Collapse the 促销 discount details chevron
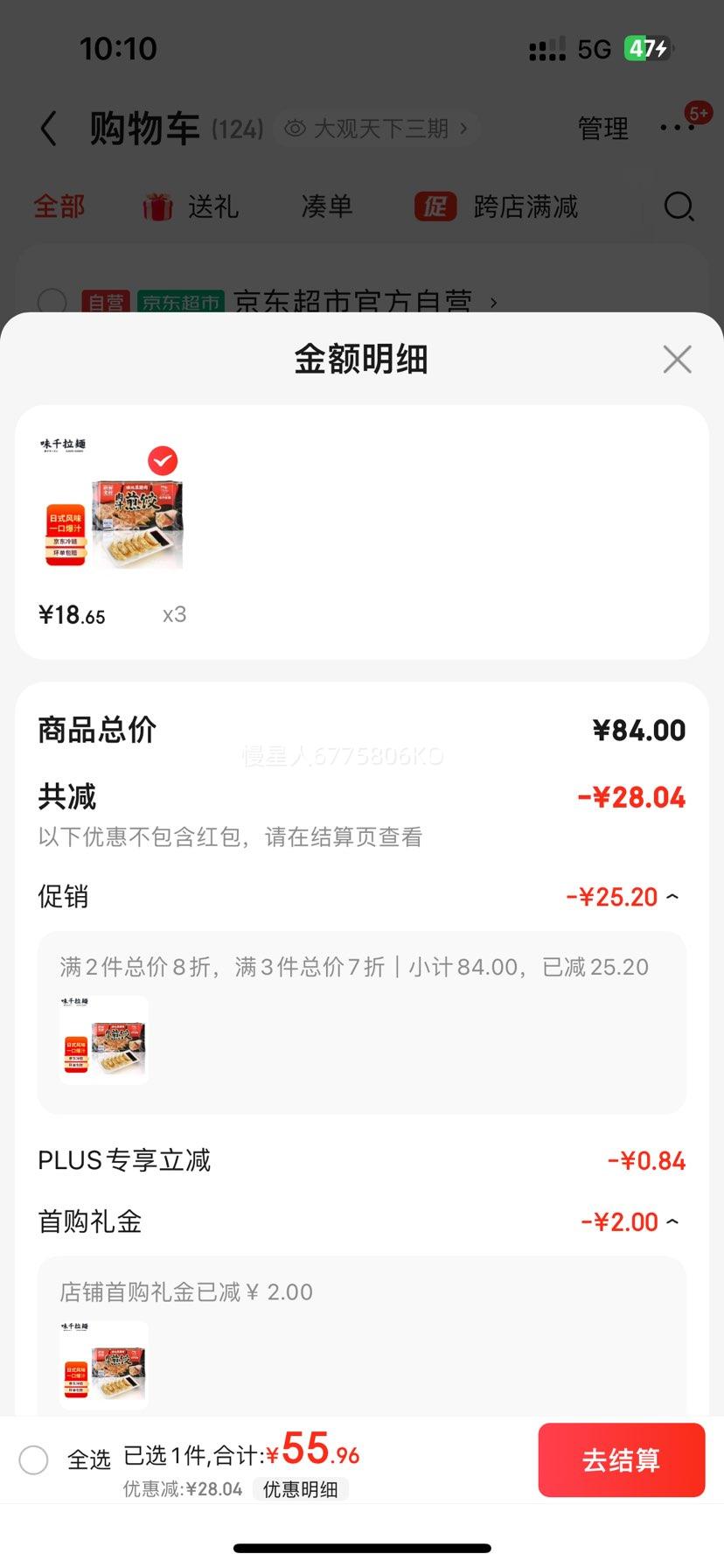The width and height of the screenshot is (724, 1568). 672,896
